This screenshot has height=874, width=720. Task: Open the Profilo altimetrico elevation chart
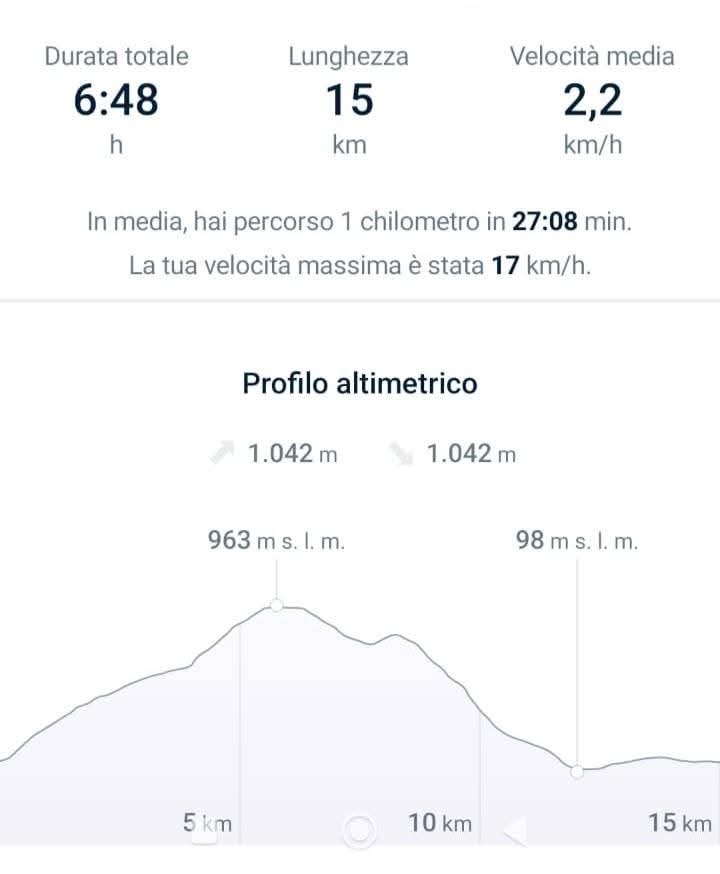coord(360,690)
